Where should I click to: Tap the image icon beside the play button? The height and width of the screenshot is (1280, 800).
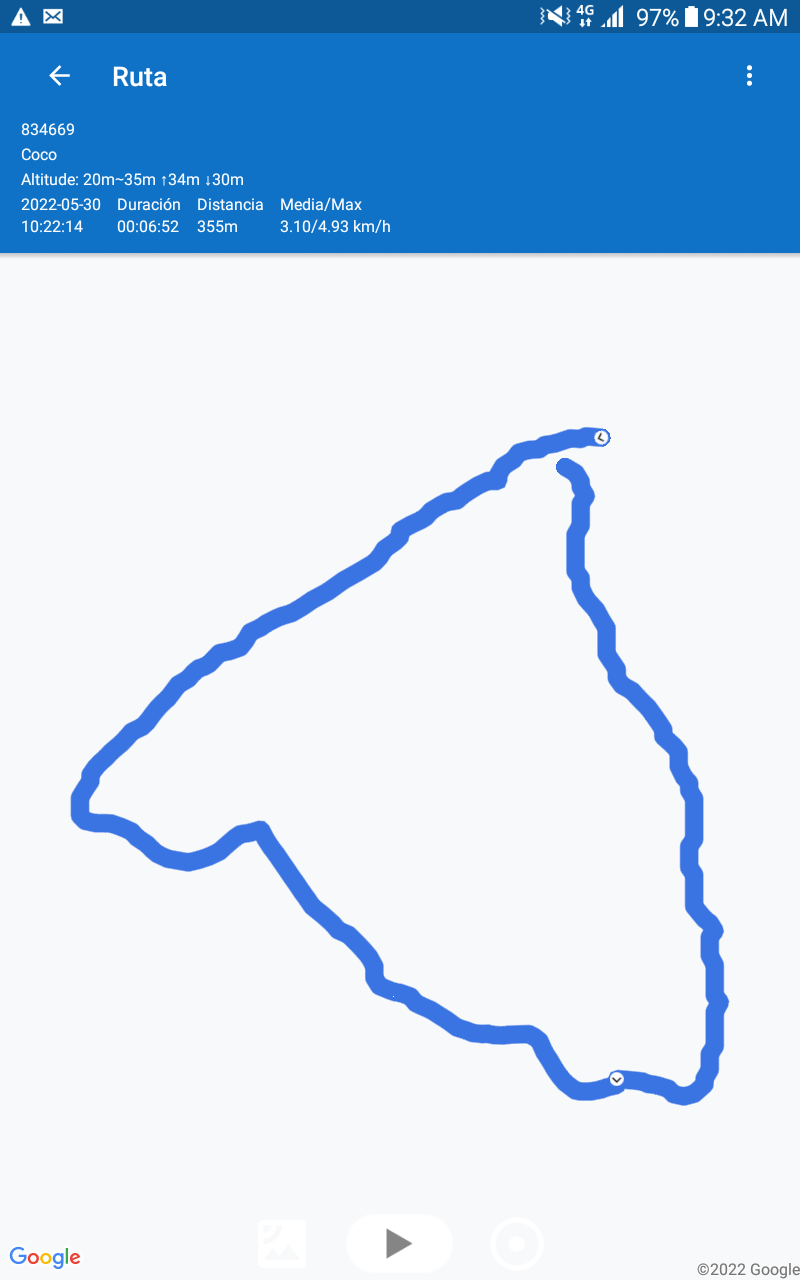(x=282, y=1244)
